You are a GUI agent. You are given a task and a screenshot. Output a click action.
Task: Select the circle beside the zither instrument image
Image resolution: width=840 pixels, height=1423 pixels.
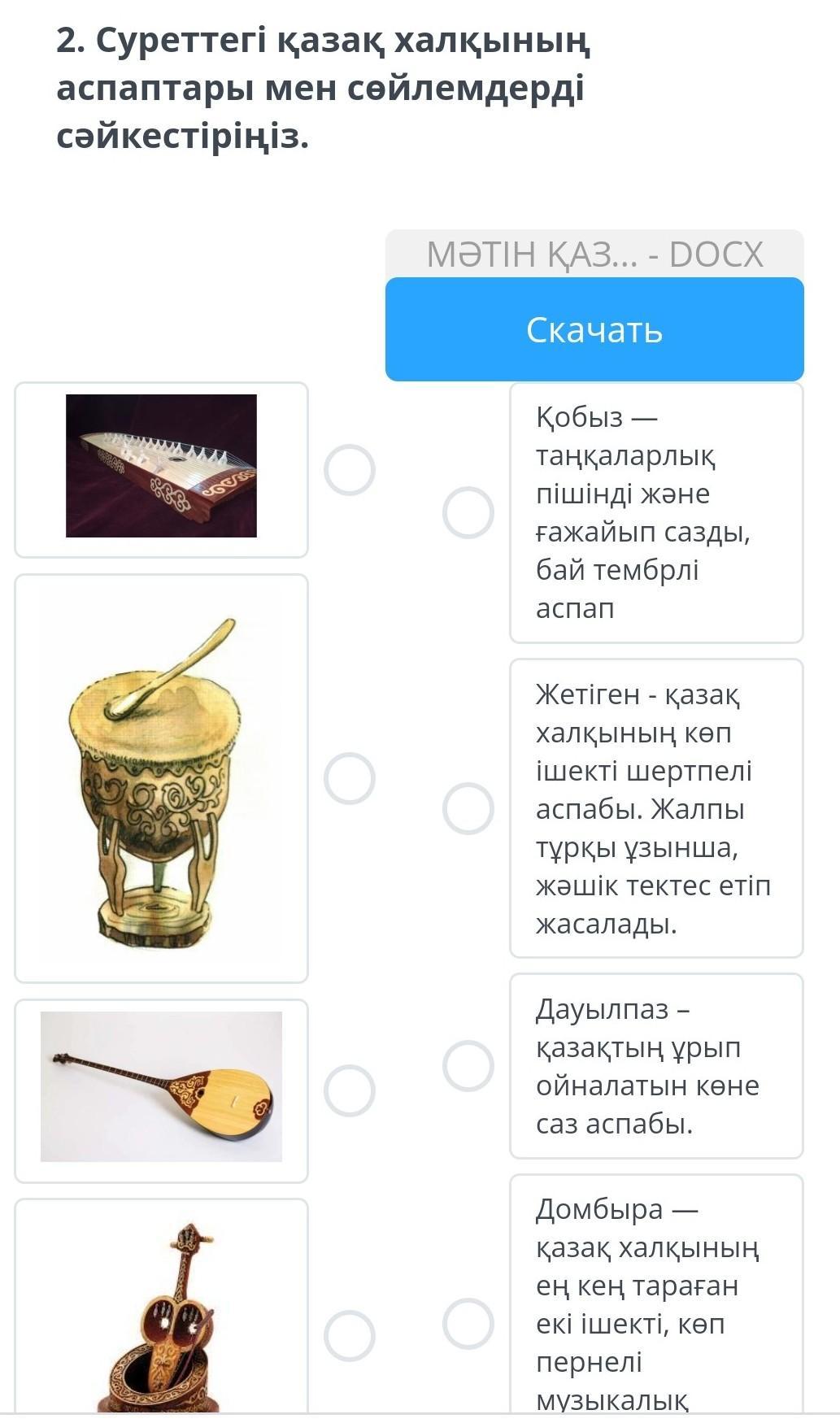[x=350, y=470]
